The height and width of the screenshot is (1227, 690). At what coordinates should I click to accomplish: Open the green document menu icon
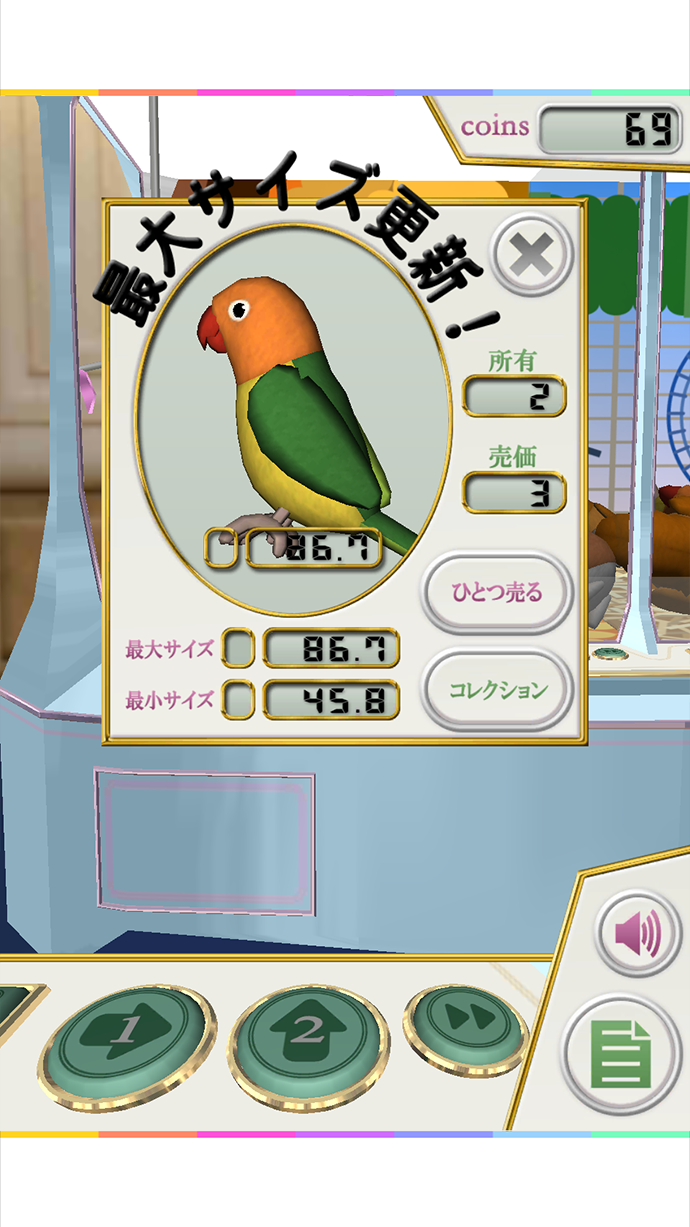(x=621, y=1054)
